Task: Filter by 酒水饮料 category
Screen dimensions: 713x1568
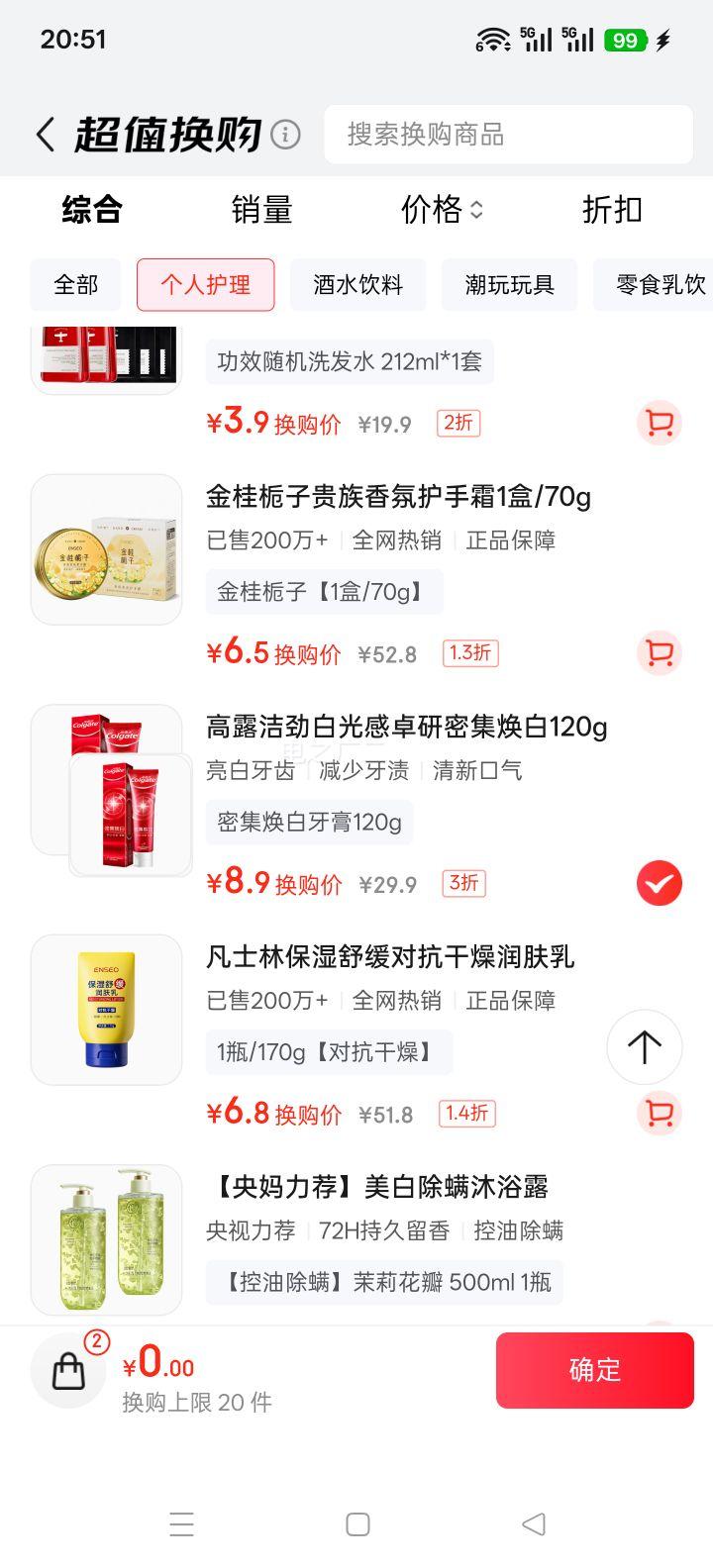Action: pyautogui.click(x=357, y=285)
